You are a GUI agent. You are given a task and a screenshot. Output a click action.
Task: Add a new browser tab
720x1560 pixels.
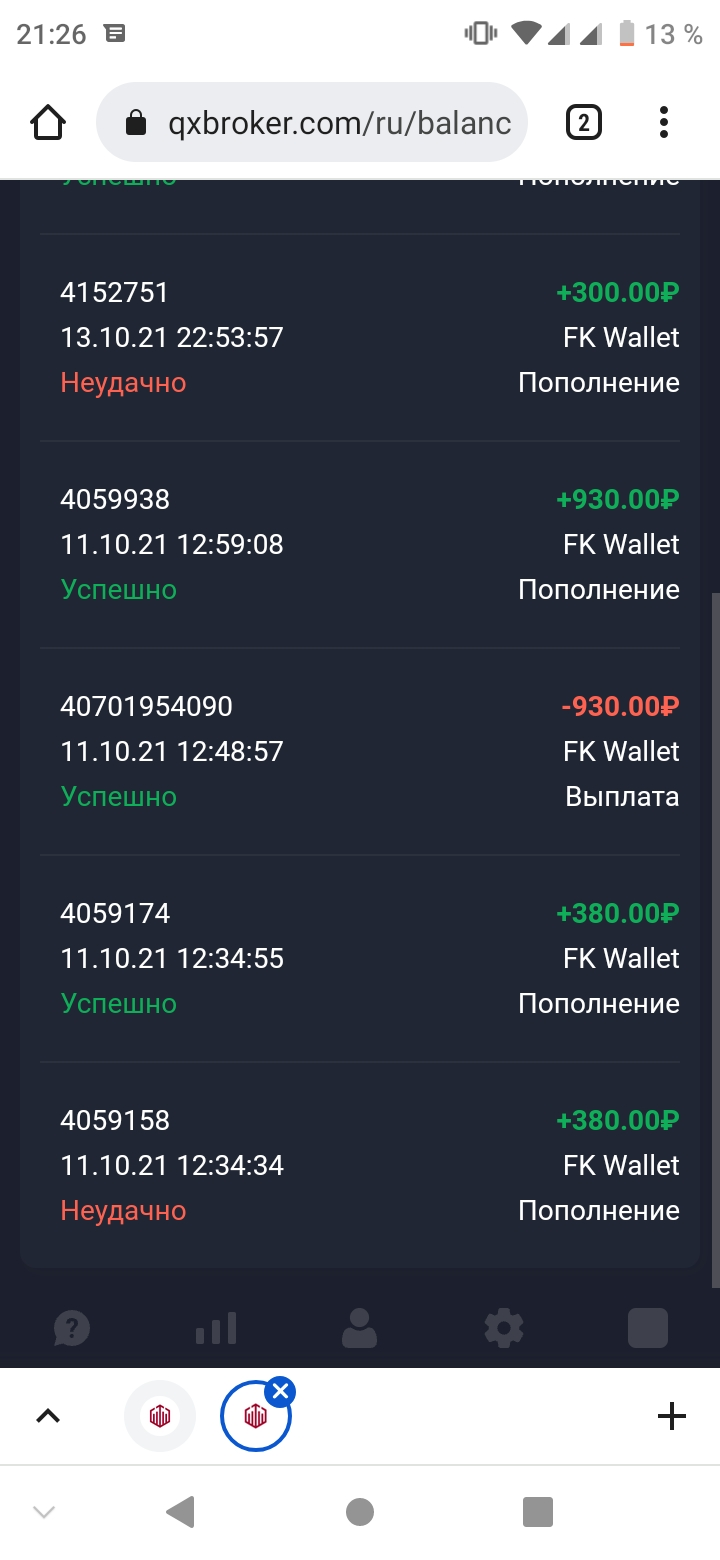coord(672,1416)
